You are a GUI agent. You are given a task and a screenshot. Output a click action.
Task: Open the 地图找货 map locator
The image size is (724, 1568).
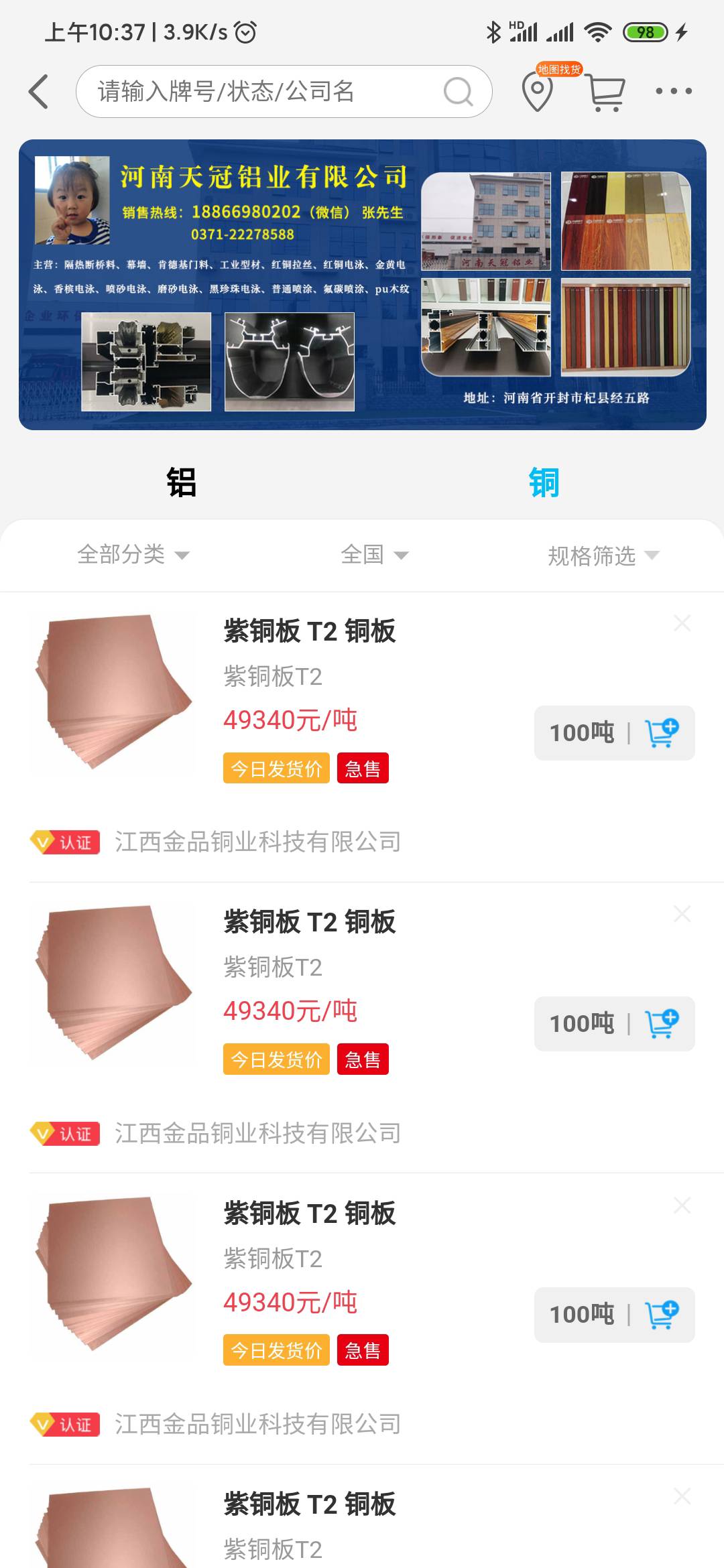[538, 92]
